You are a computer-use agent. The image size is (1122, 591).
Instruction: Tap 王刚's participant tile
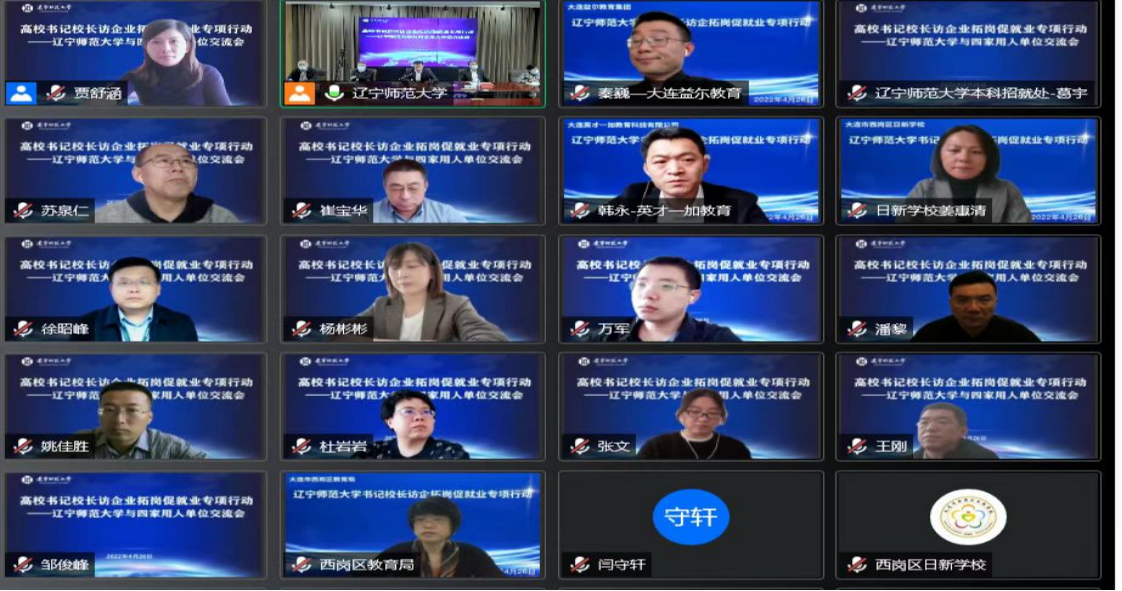point(967,406)
